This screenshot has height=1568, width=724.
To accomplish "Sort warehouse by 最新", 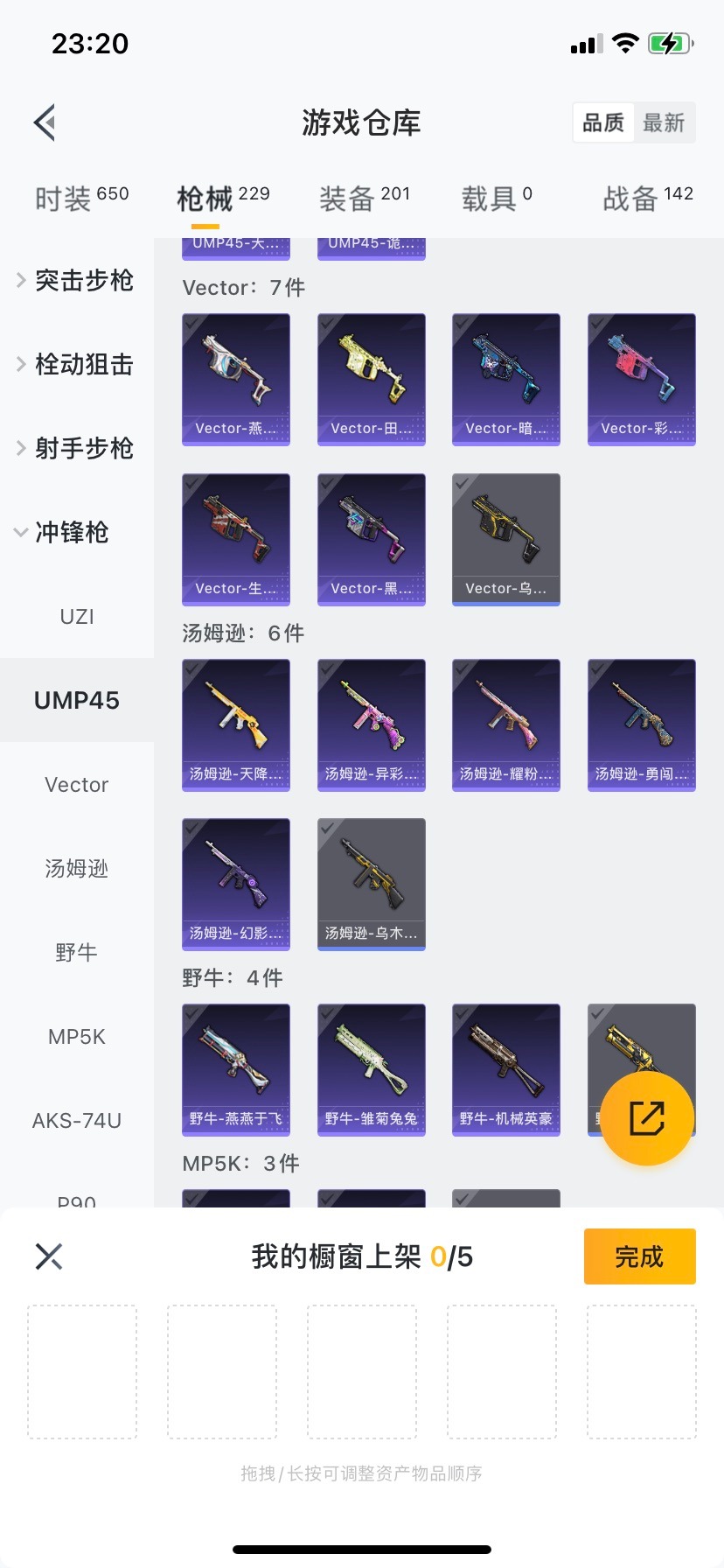I will (x=664, y=122).
